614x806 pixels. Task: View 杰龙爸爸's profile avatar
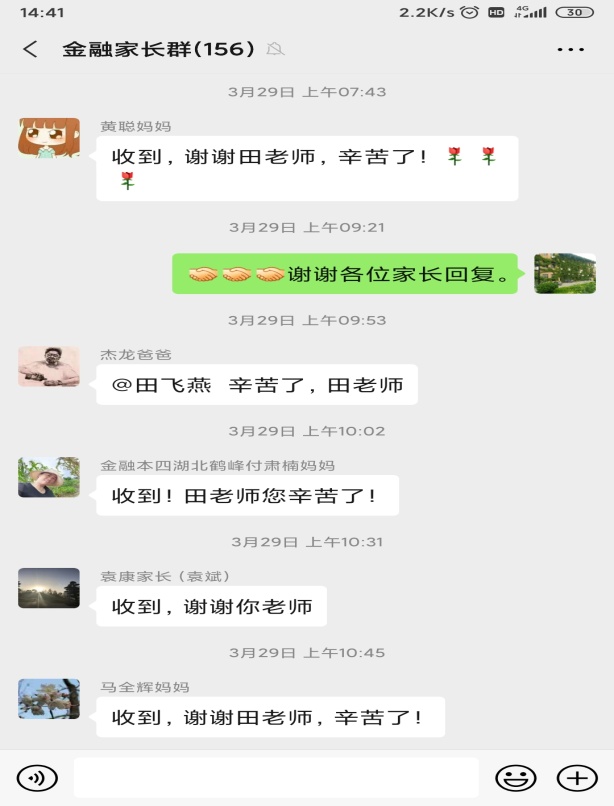[49, 367]
